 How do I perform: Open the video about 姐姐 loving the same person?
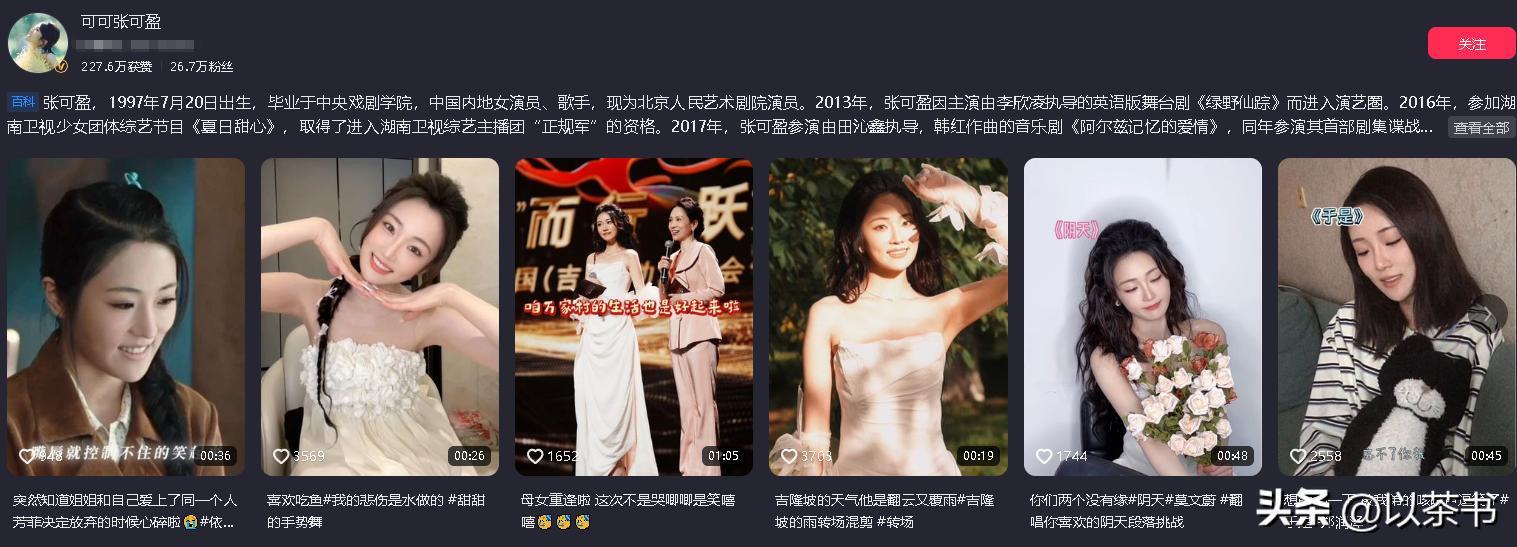[x=126, y=316]
